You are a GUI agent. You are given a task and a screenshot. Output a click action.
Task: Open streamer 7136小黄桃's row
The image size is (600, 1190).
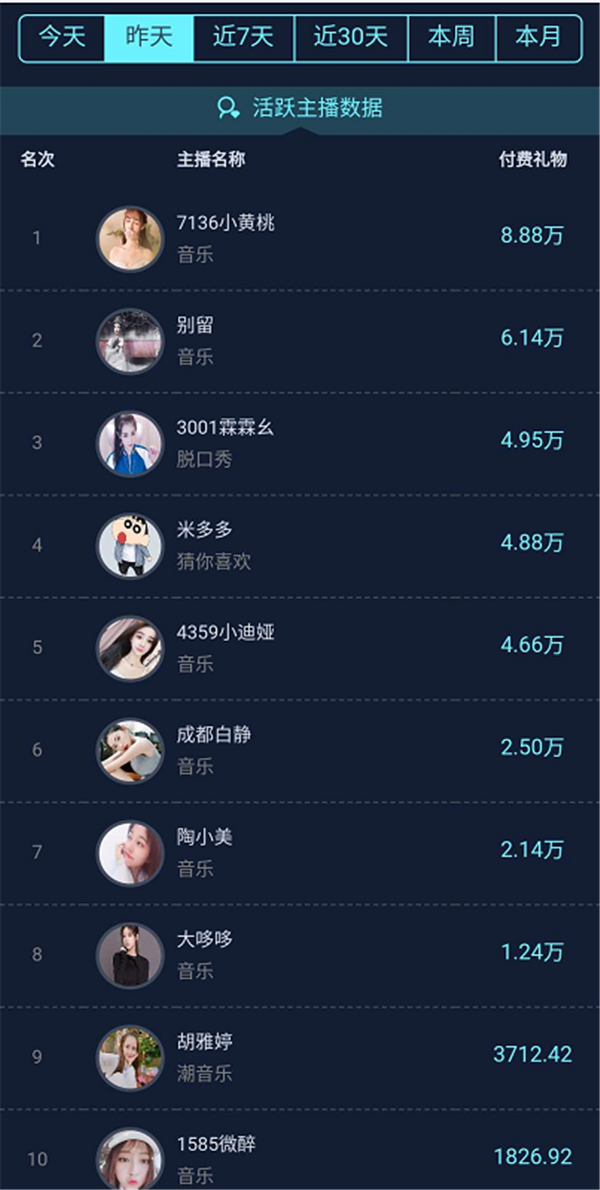(x=300, y=238)
